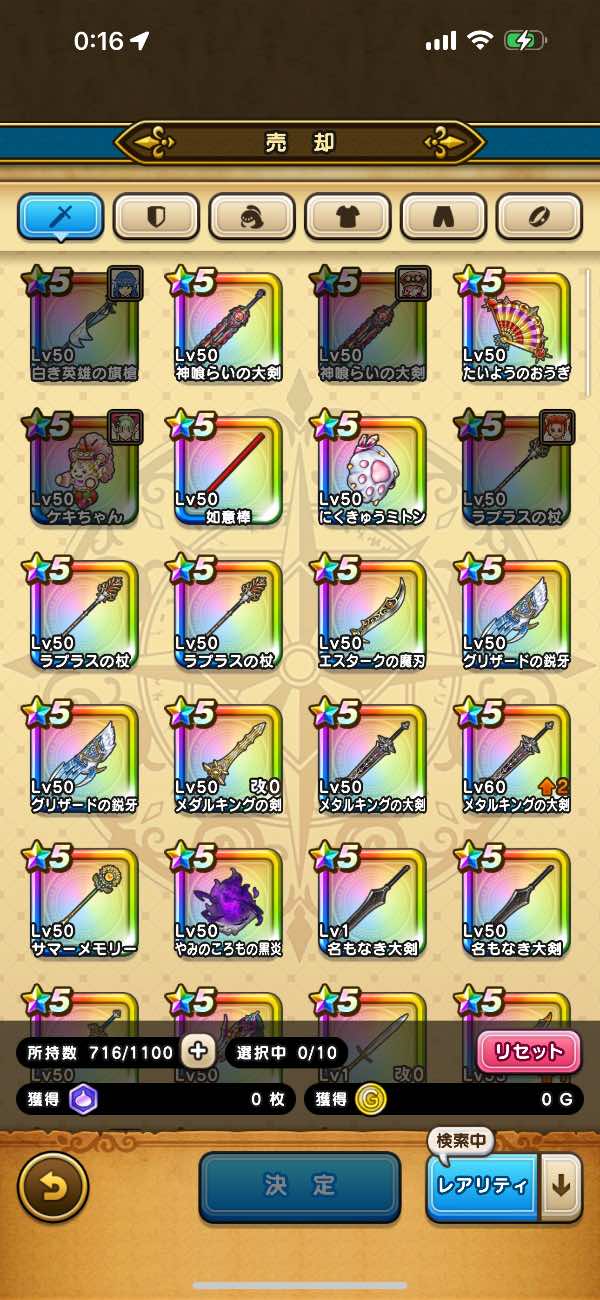
Task: Tap リセット to clear selection
Action: (x=529, y=1051)
